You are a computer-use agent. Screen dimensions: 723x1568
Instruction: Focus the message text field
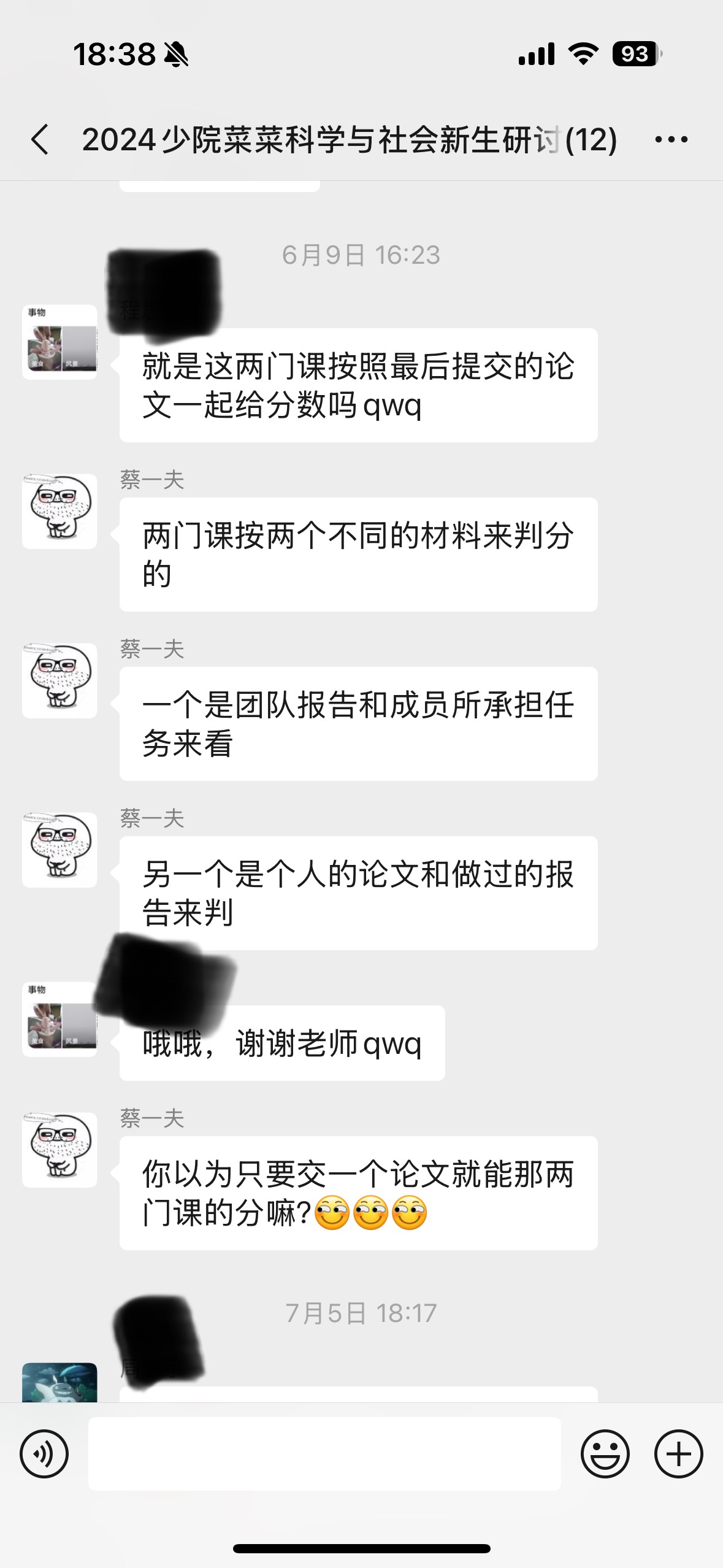point(324,1453)
